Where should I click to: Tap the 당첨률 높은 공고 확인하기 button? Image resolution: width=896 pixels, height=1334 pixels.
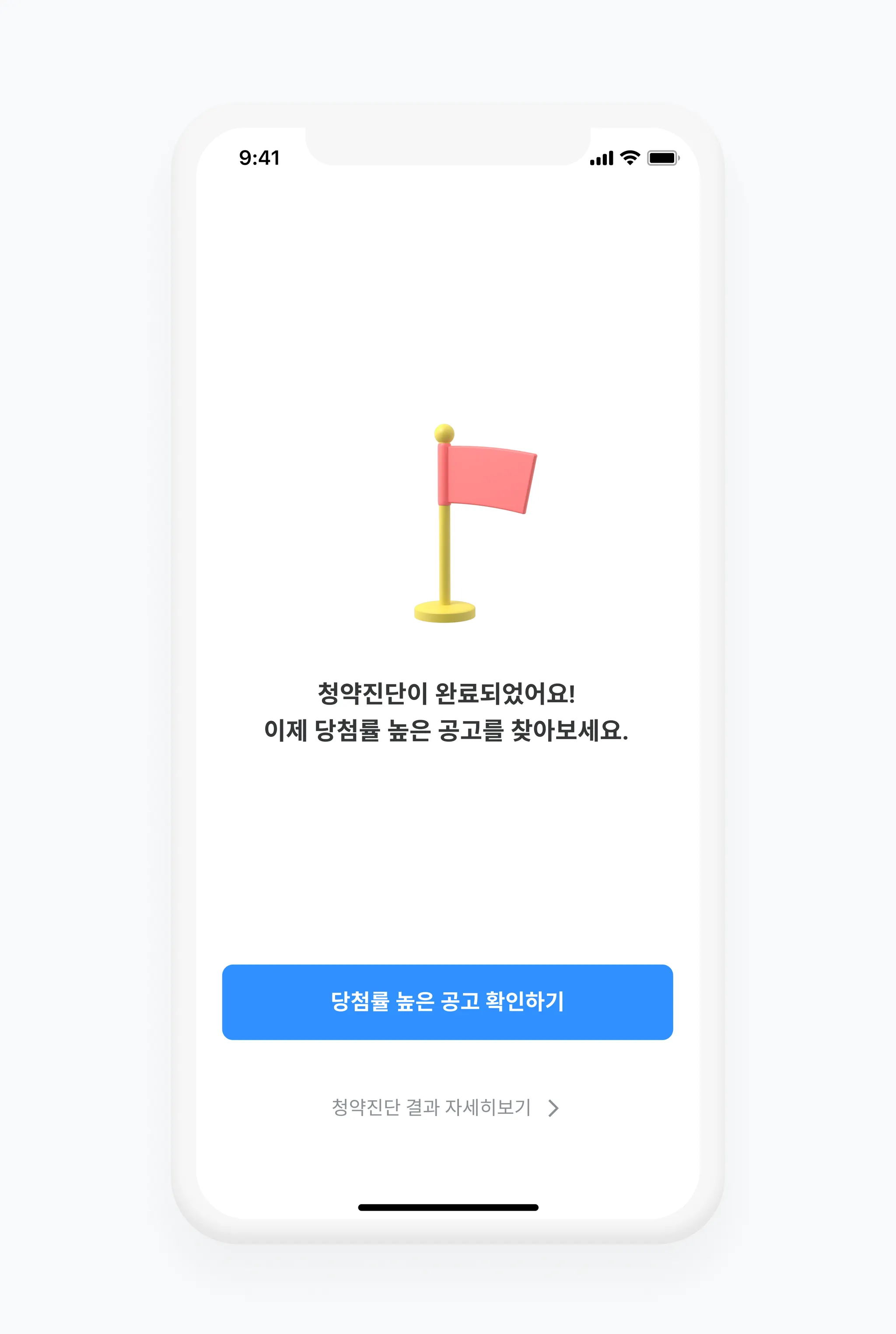click(x=448, y=1001)
